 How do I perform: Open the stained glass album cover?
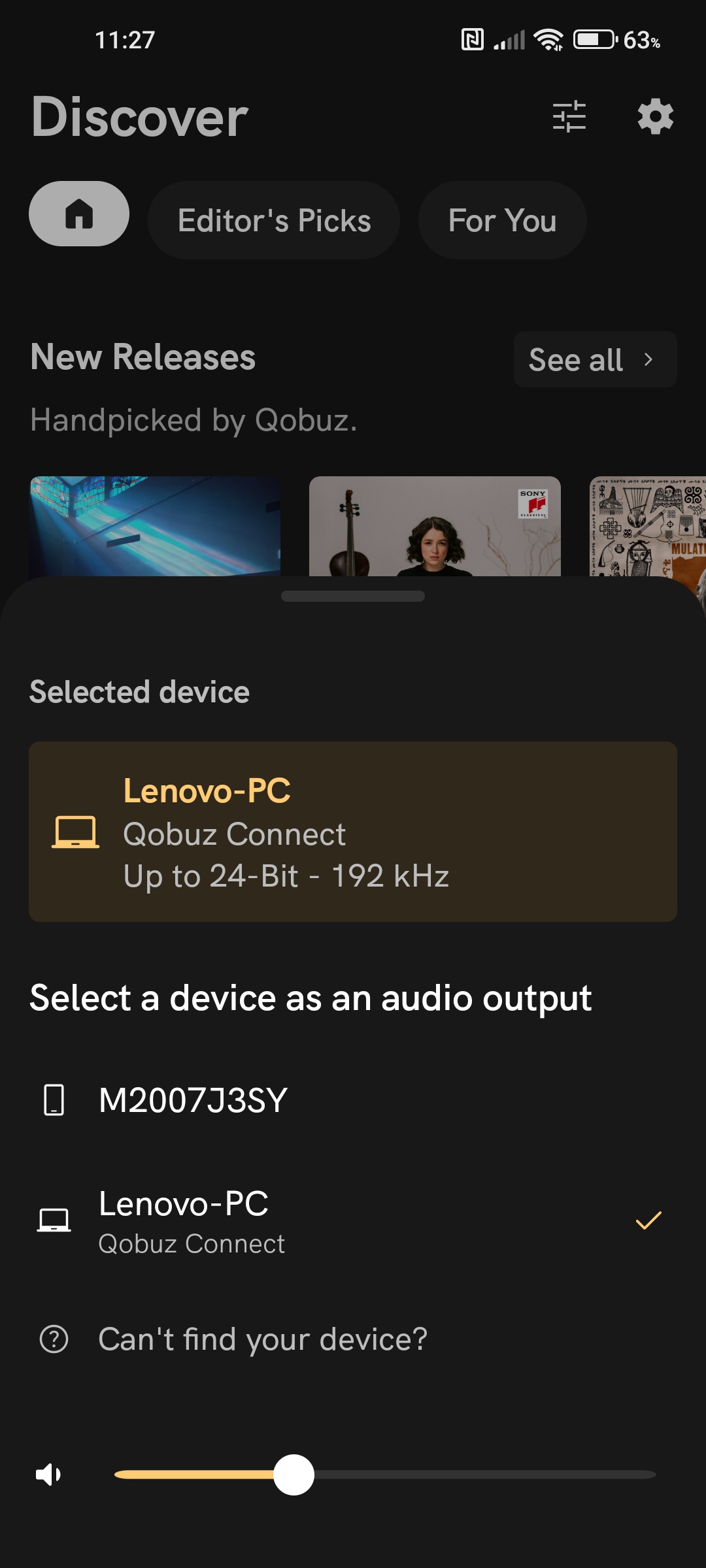click(155, 526)
